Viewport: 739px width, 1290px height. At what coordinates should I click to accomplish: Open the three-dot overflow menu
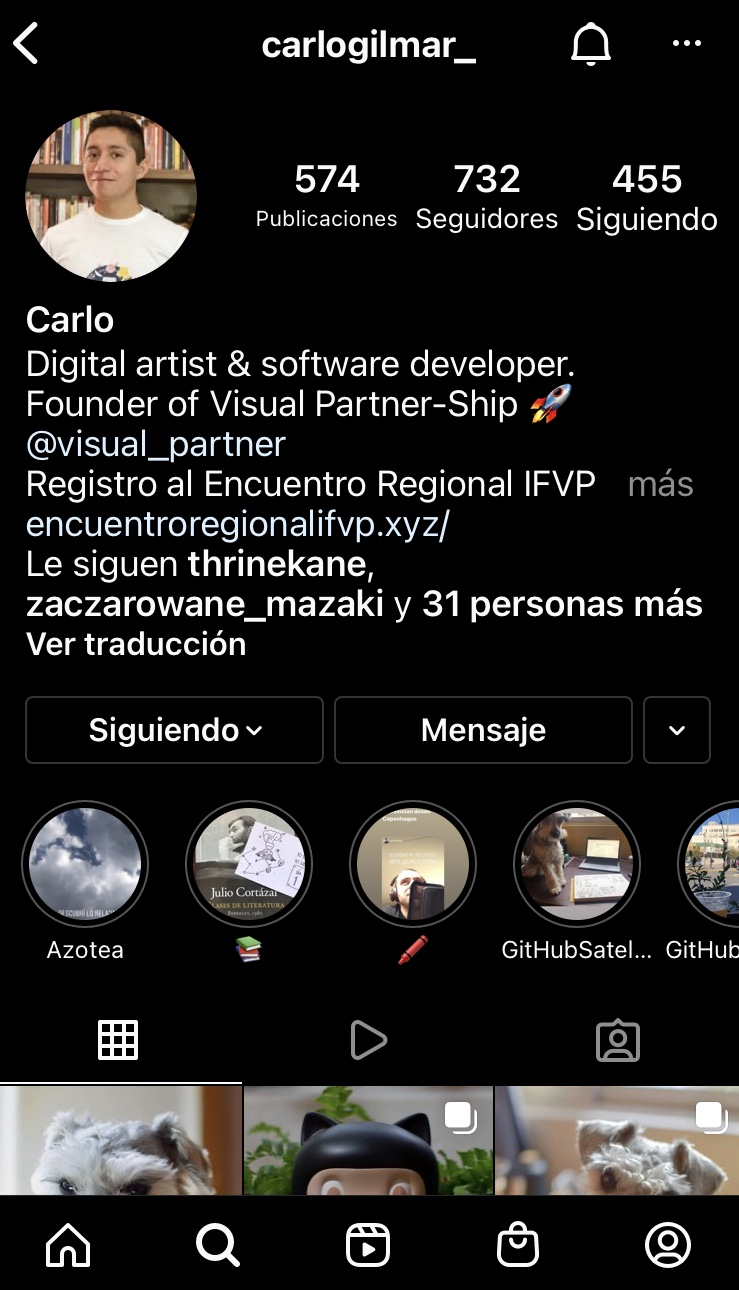tap(687, 44)
